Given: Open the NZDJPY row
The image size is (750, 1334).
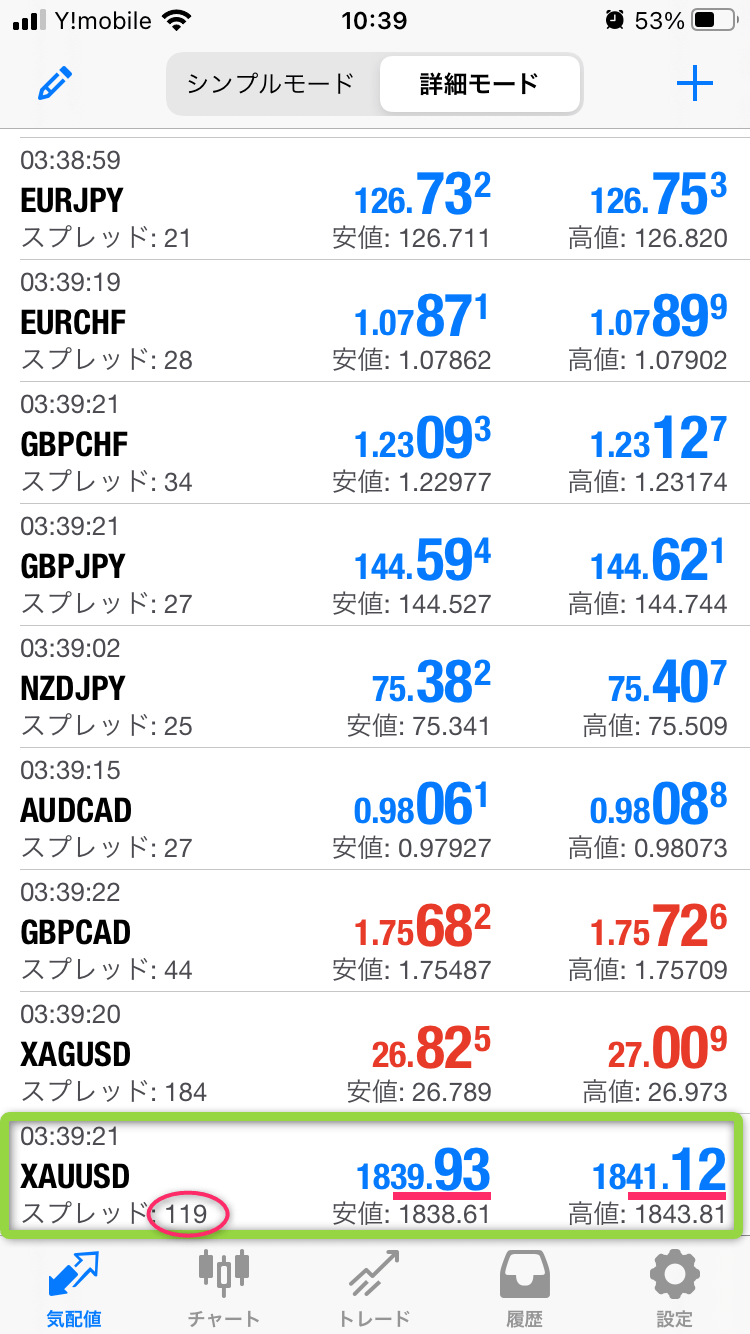Looking at the screenshot, I should pos(375,687).
